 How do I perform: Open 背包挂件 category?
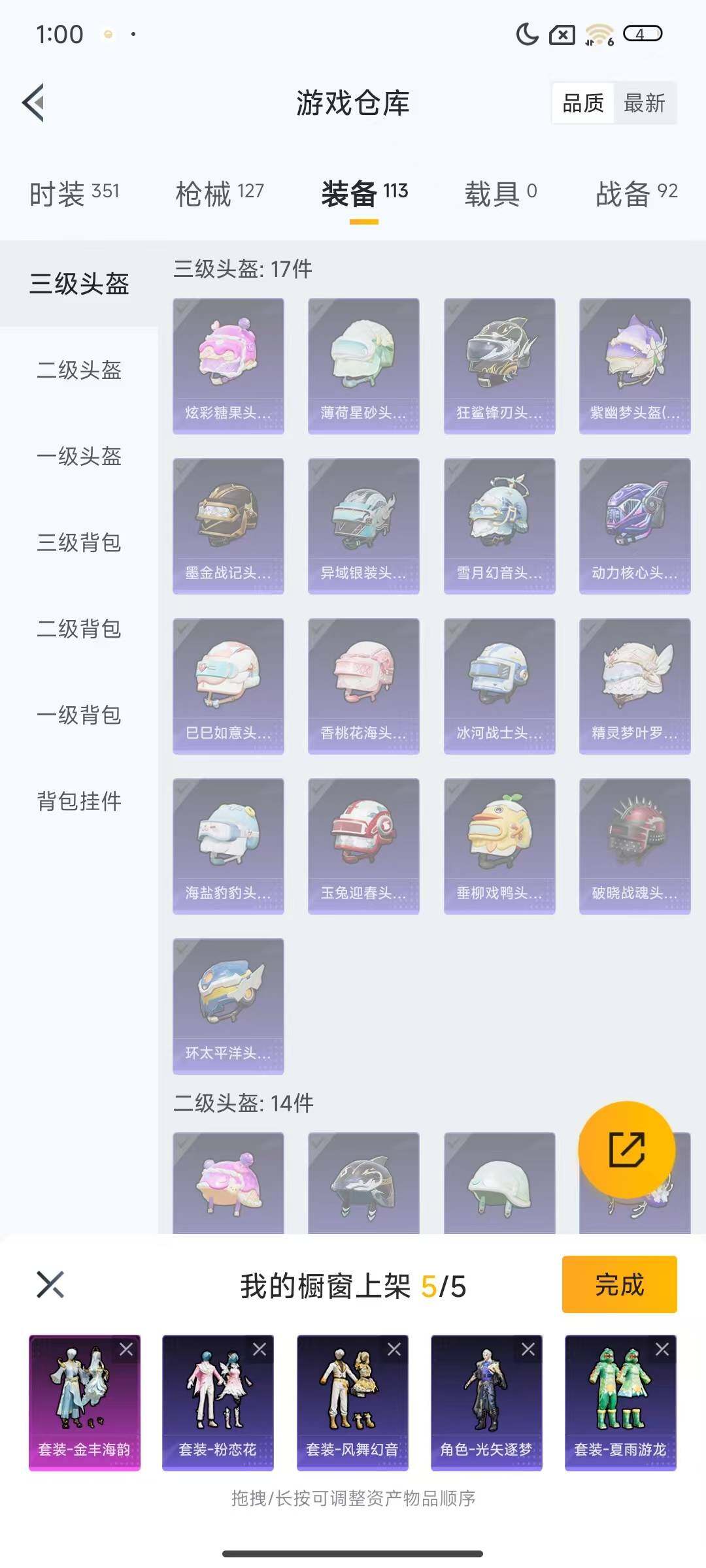(79, 801)
